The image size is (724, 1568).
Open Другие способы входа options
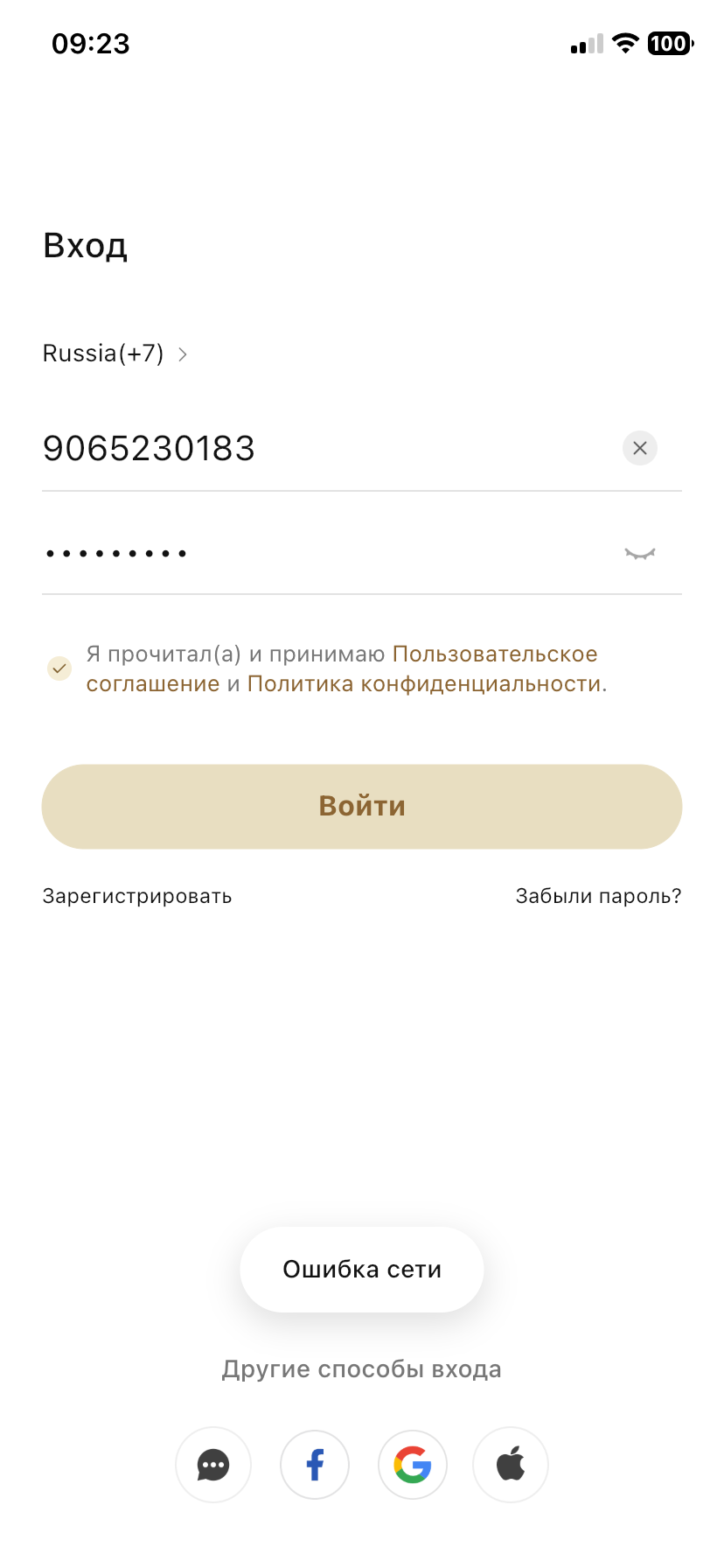[x=361, y=1368]
